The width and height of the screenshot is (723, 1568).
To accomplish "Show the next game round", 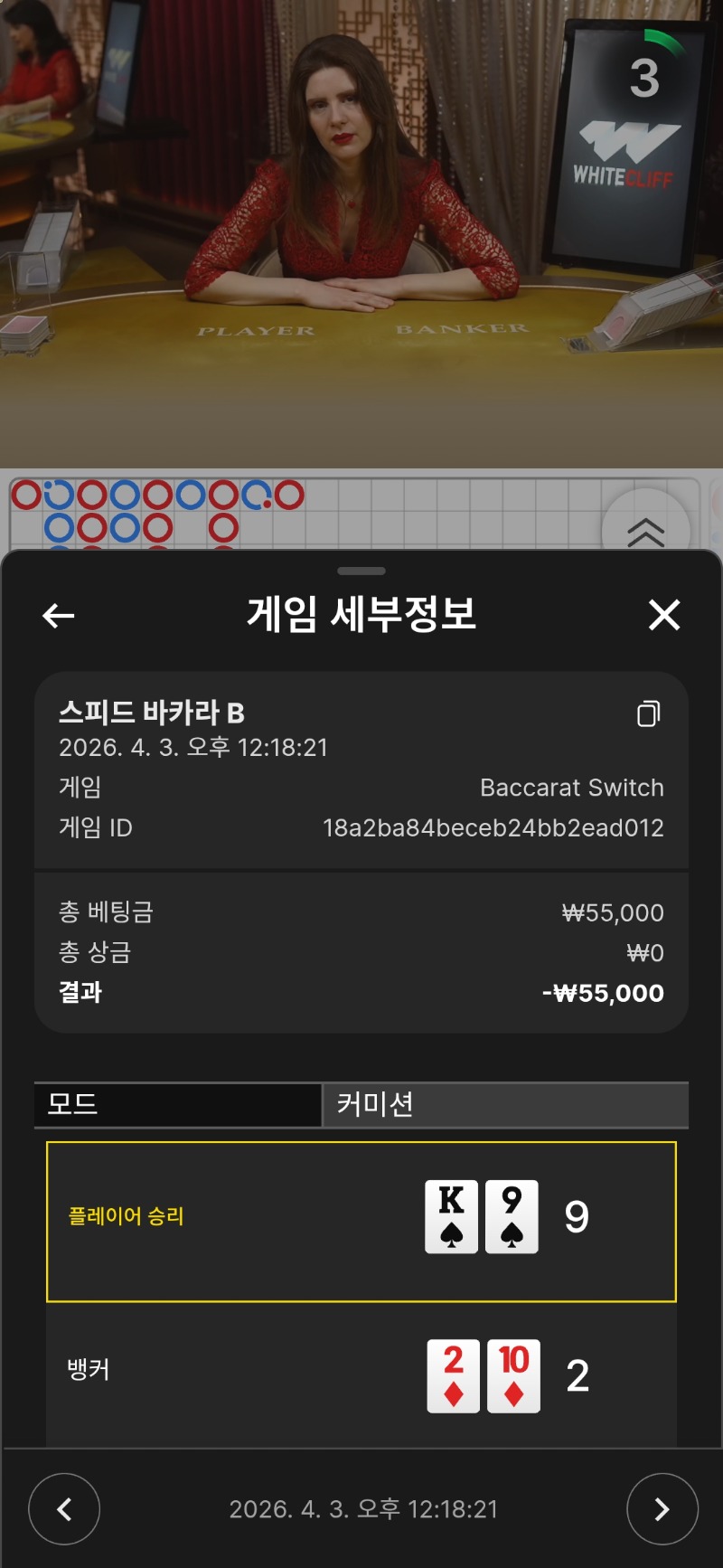I will click(662, 1508).
